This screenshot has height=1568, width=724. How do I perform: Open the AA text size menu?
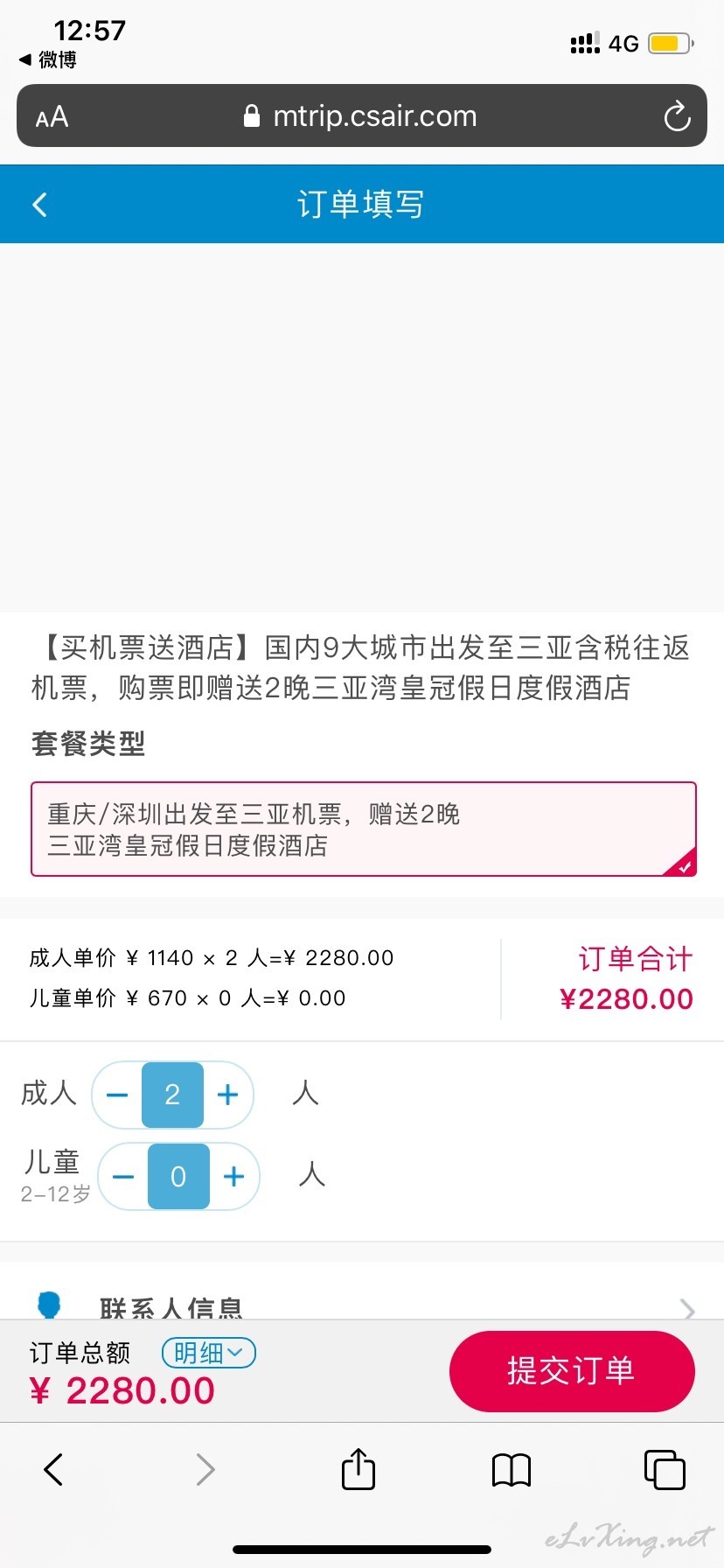[x=52, y=116]
